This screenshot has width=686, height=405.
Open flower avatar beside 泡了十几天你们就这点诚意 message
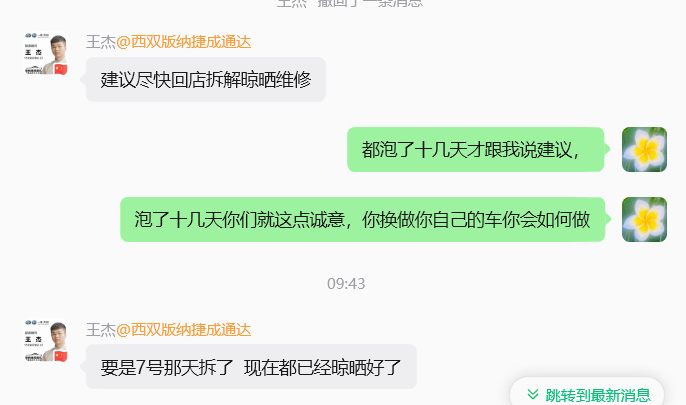click(644, 220)
